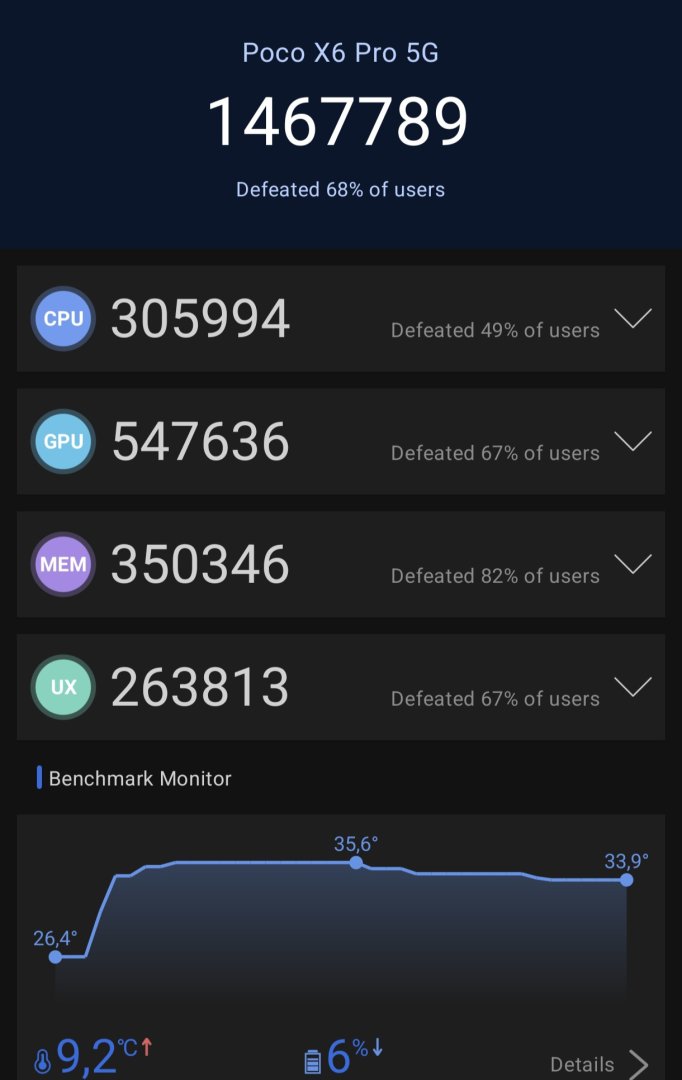Expand the CPU score breakdown
The image size is (682, 1080).
pyautogui.click(x=632, y=319)
